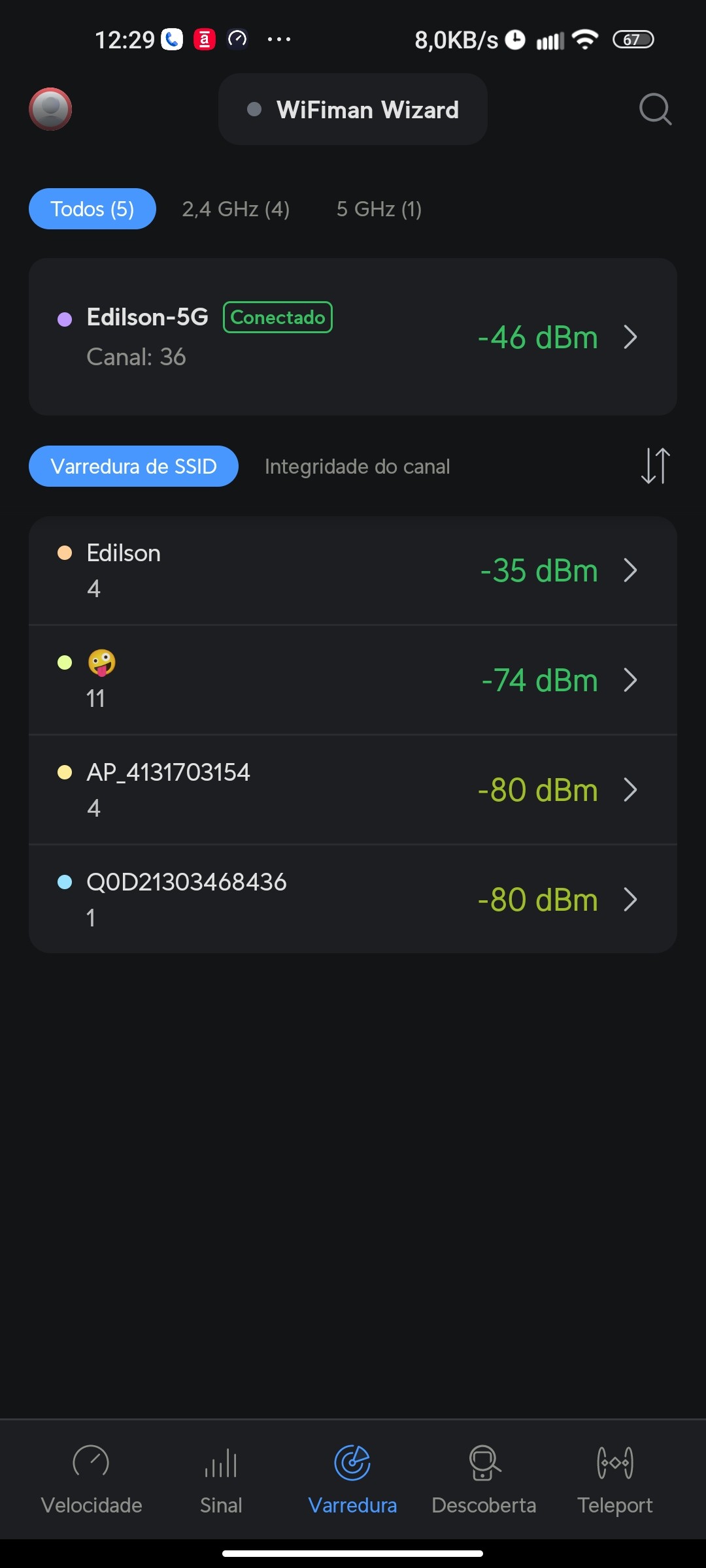Open the profile avatar
Viewport: 706px width, 1568px height.
(50, 109)
